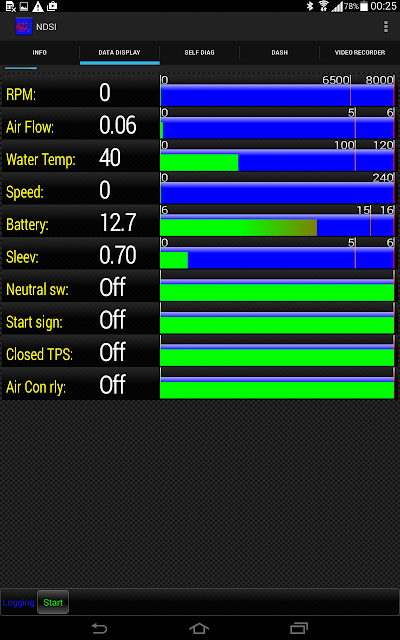Select the DATA DISPLAY tab
Viewport: 400px width, 640px height.
(120, 53)
